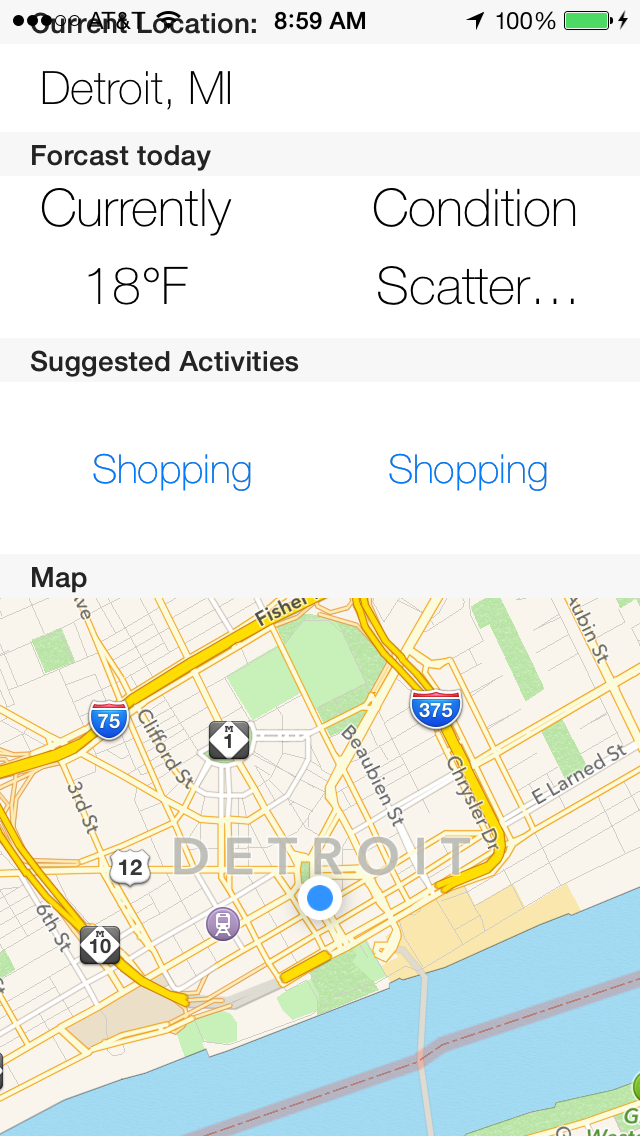Select the second Shopping suggested activity

point(468,469)
